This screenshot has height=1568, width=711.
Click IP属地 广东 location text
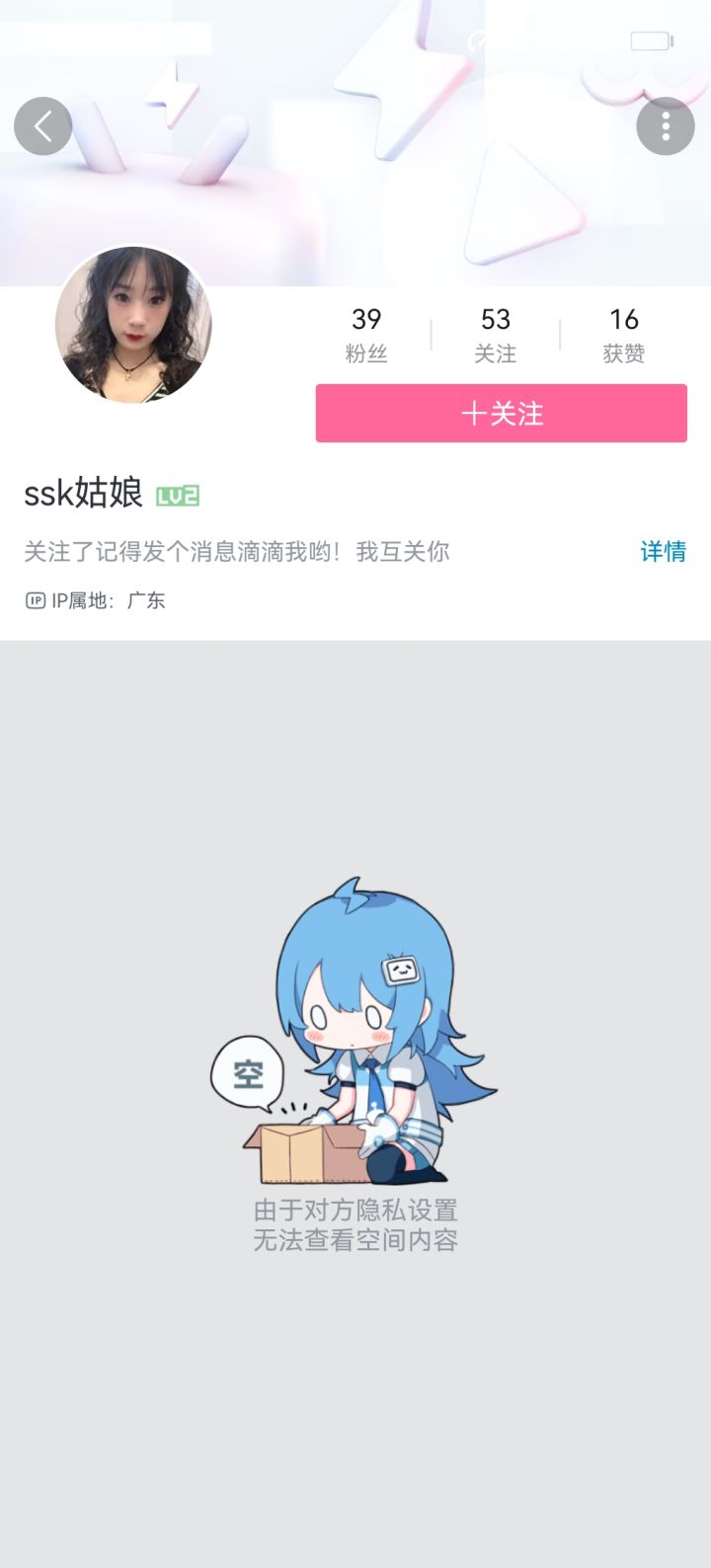pos(109,599)
